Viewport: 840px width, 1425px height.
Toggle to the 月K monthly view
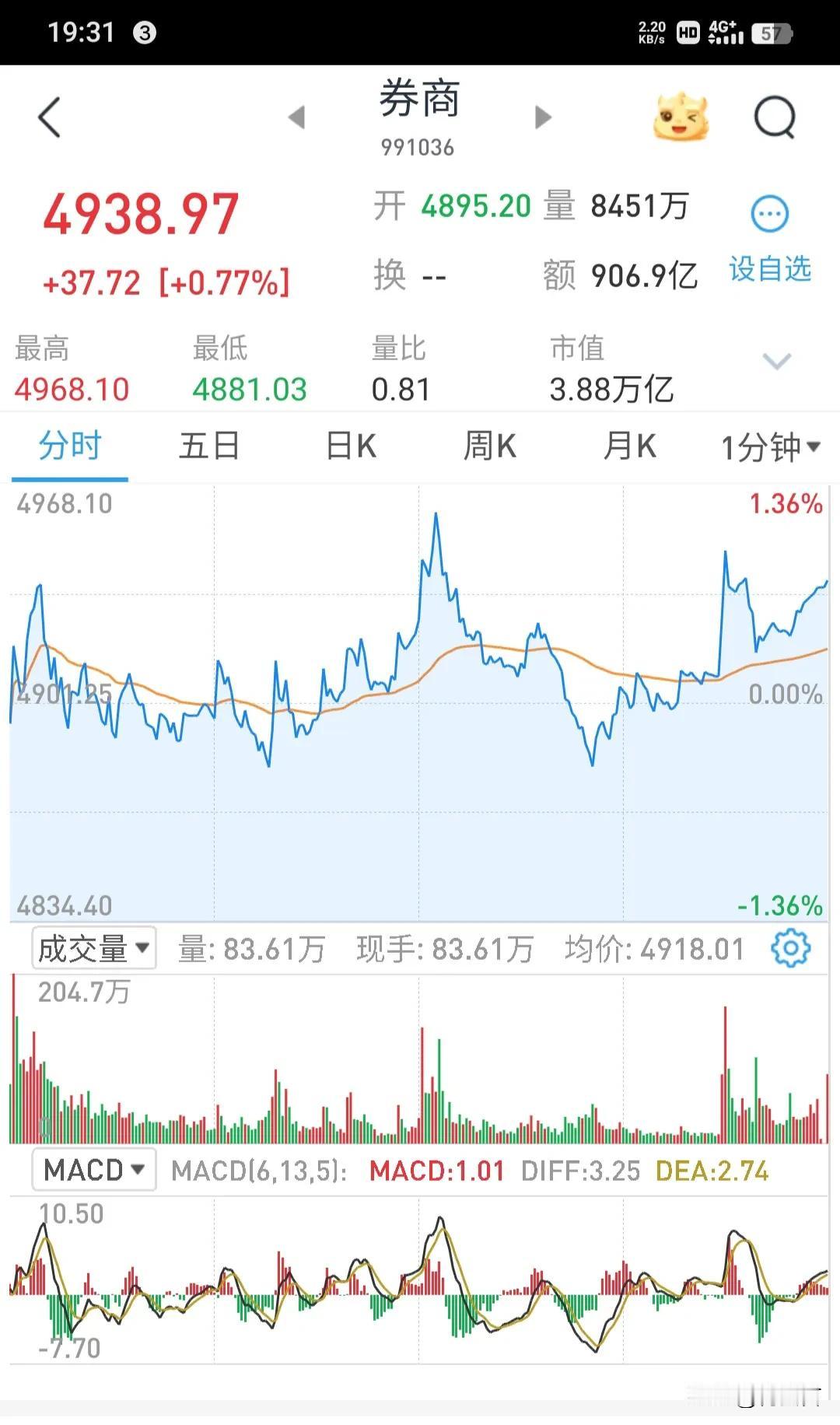point(630,447)
